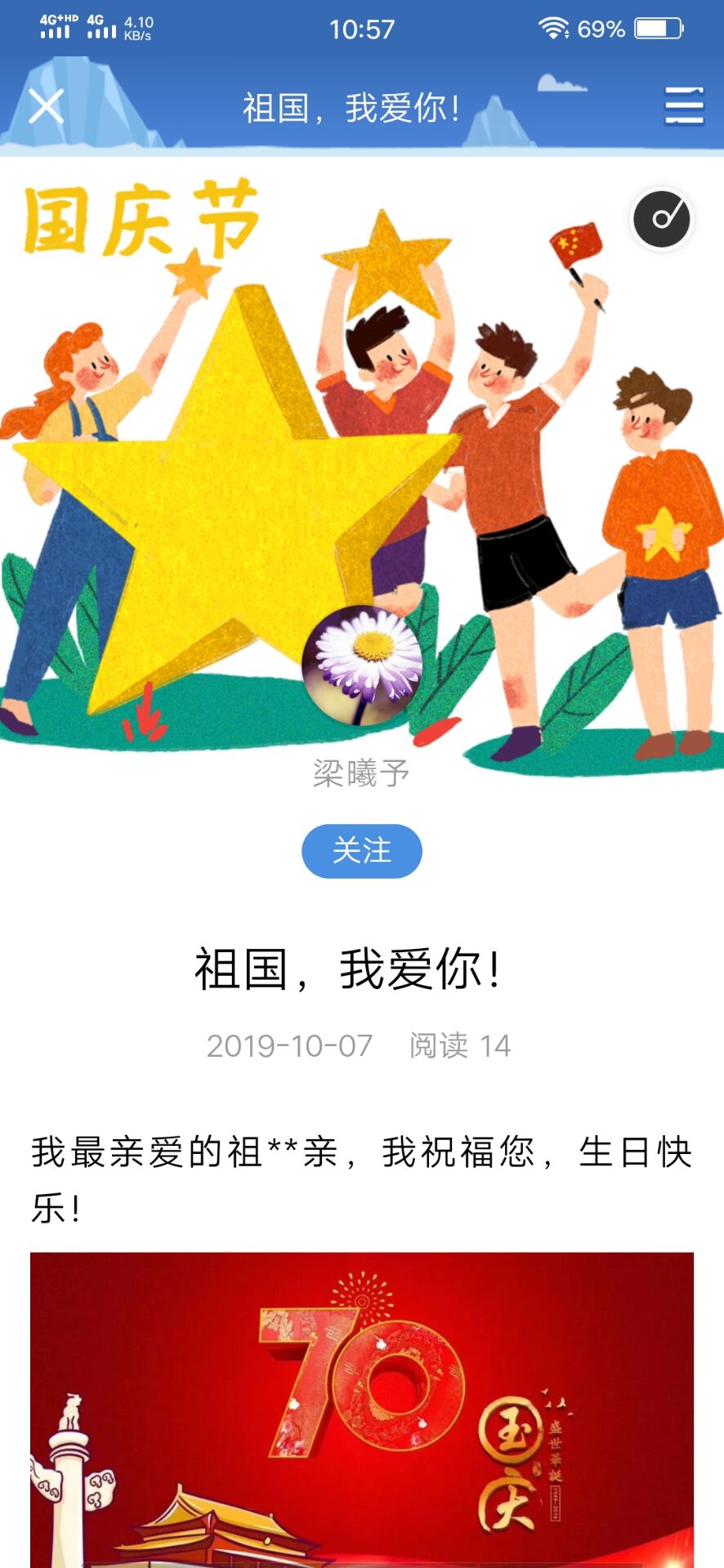The height and width of the screenshot is (1568, 724).
Task: Open author 梁曦予's avatar
Action: [362, 666]
